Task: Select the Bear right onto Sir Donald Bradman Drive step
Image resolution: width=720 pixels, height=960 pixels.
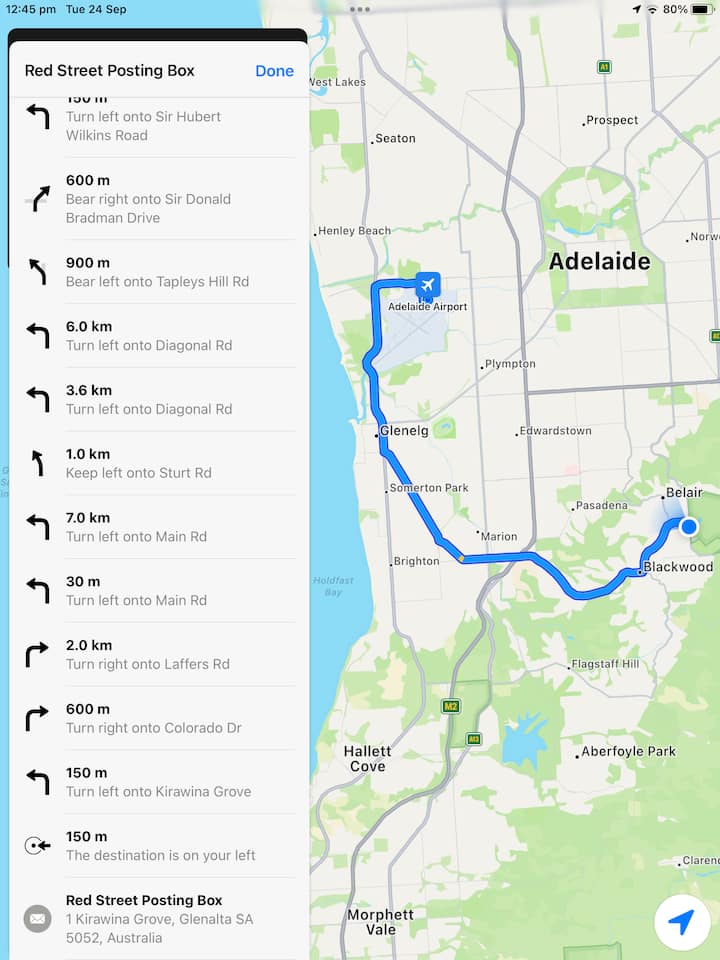Action: (x=159, y=199)
